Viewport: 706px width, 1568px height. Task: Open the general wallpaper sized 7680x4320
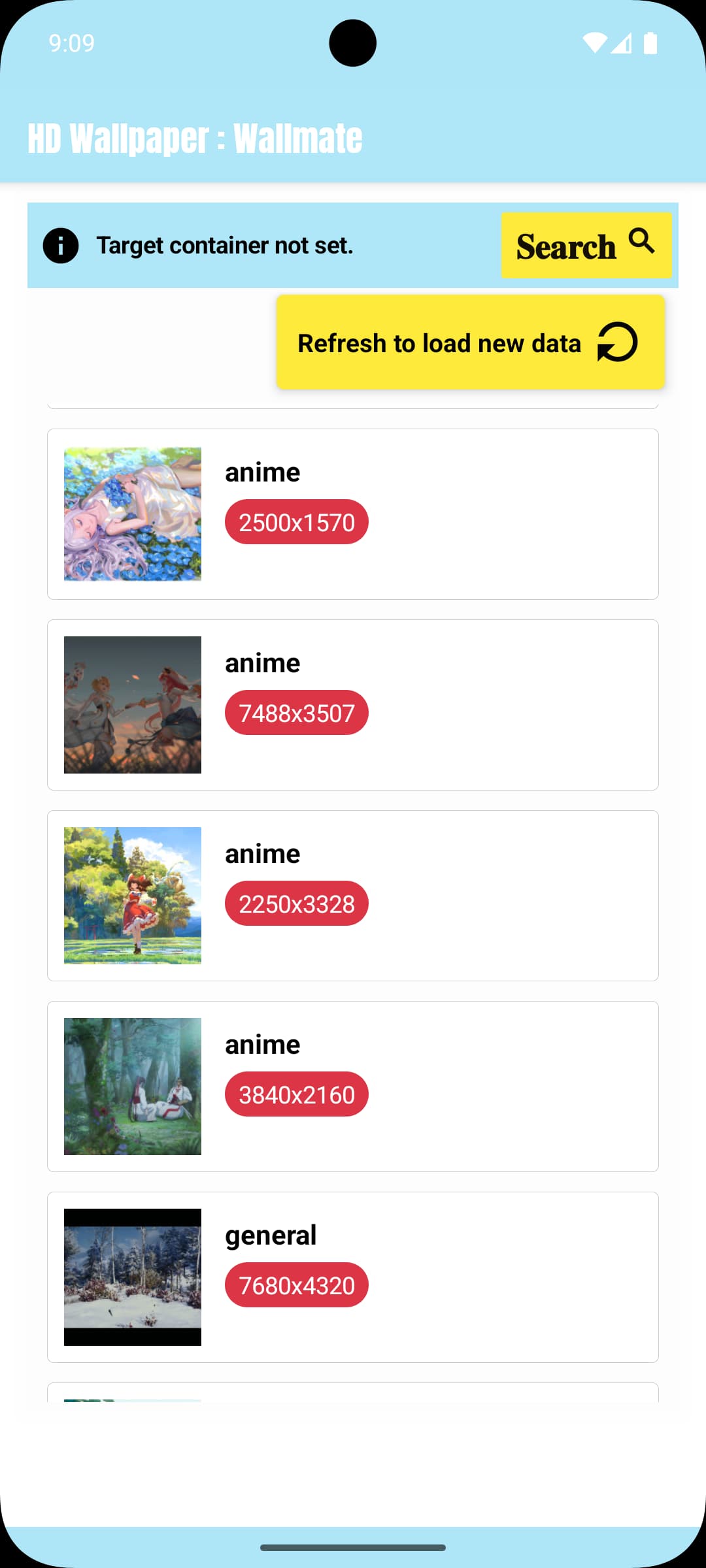[352, 1277]
